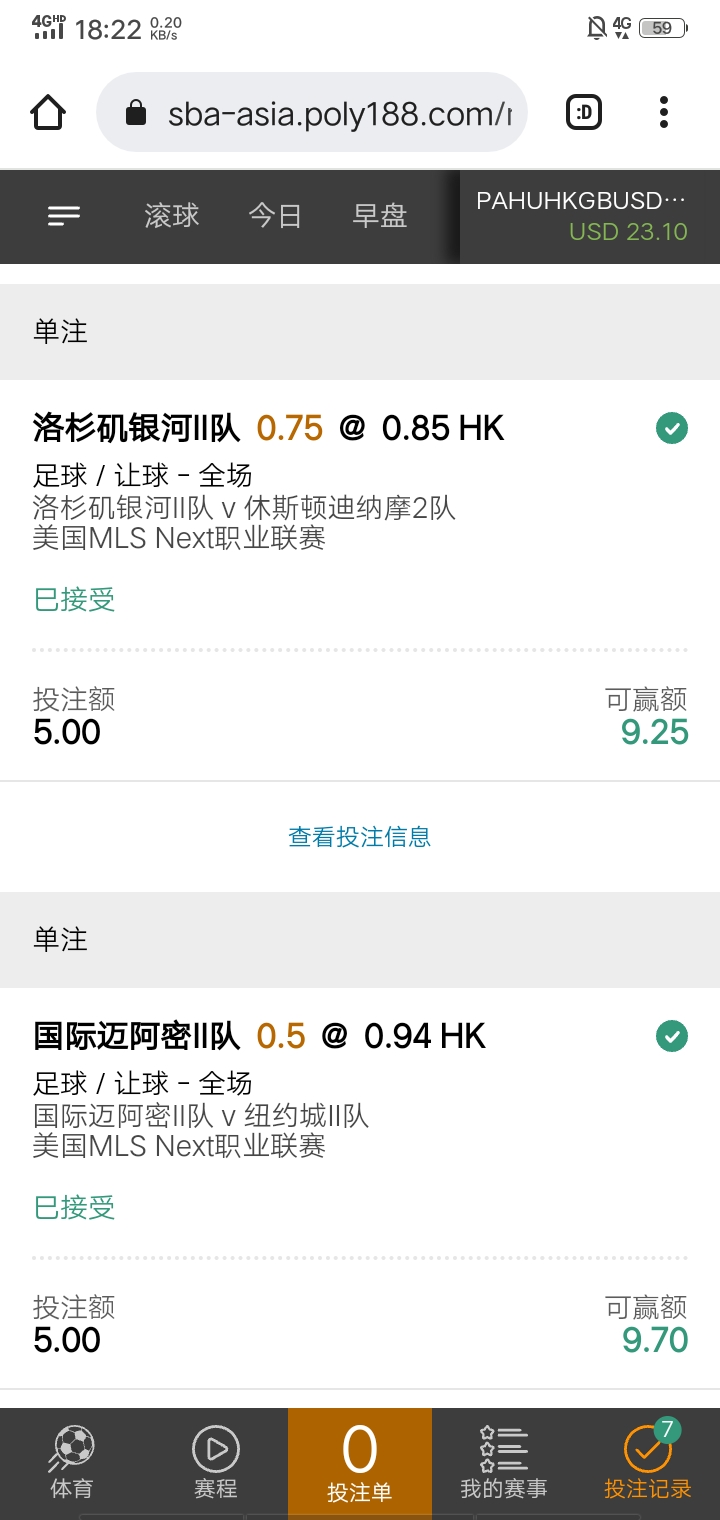Open the 赛程 schedule tab
Screen dimensions: 720x1520
pyautogui.click(x=216, y=1463)
